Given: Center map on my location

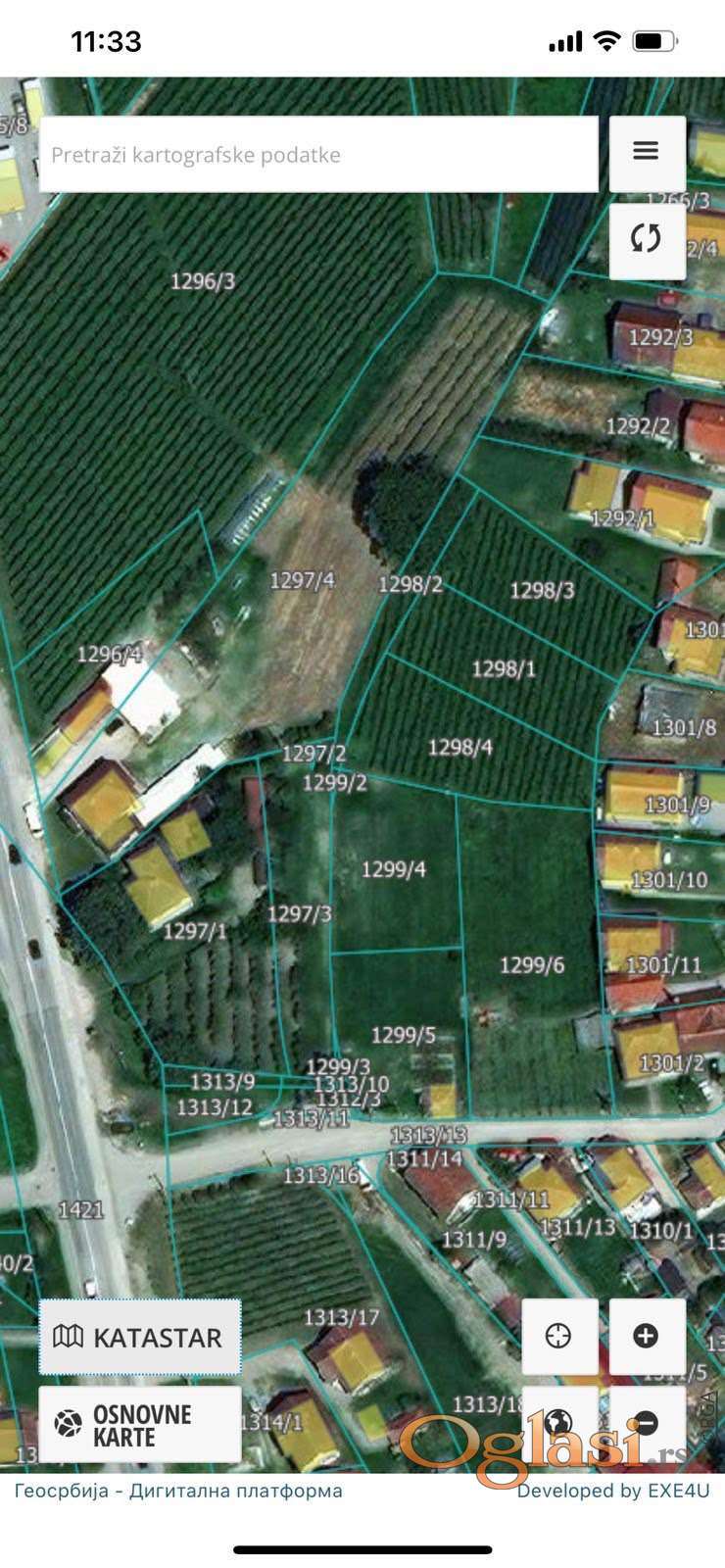Looking at the screenshot, I should (x=558, y=1336).
